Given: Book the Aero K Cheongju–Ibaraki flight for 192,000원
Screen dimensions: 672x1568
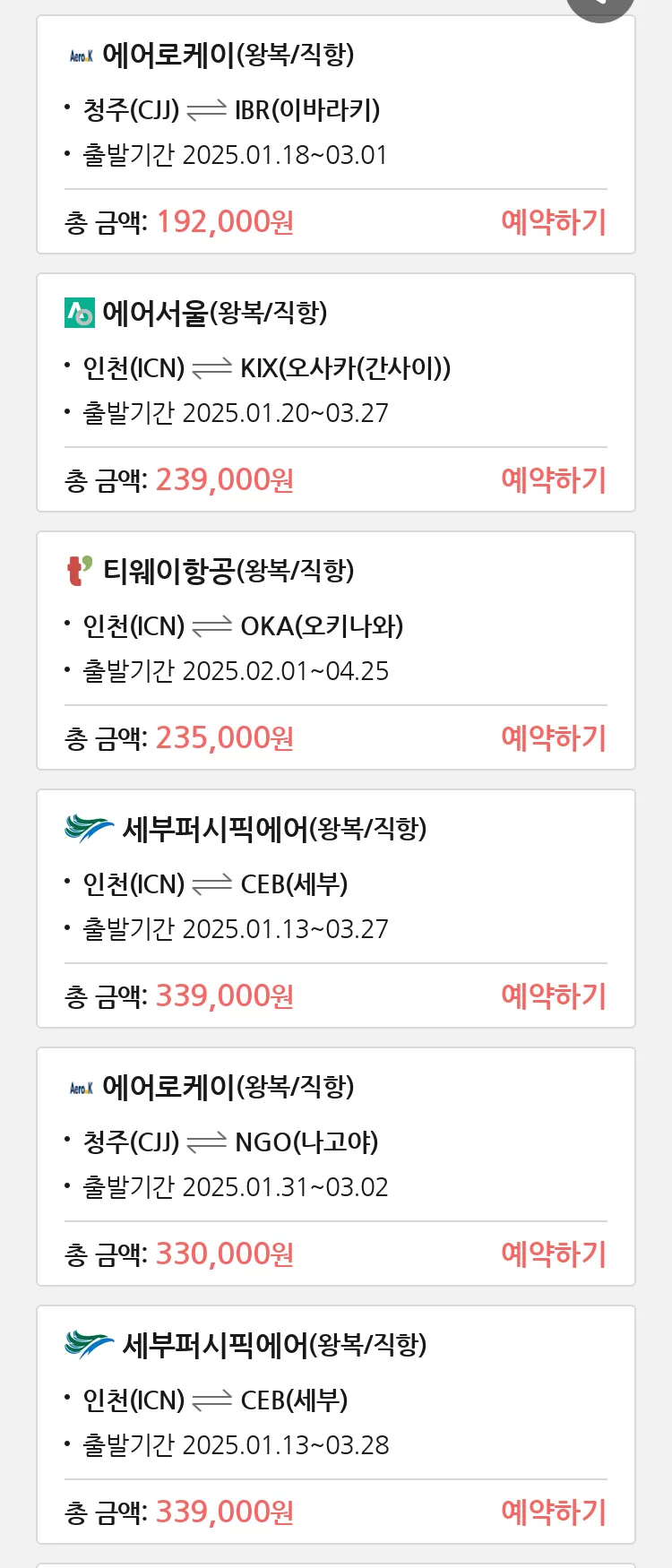Looking at the screenshot, I should point(553,221).
